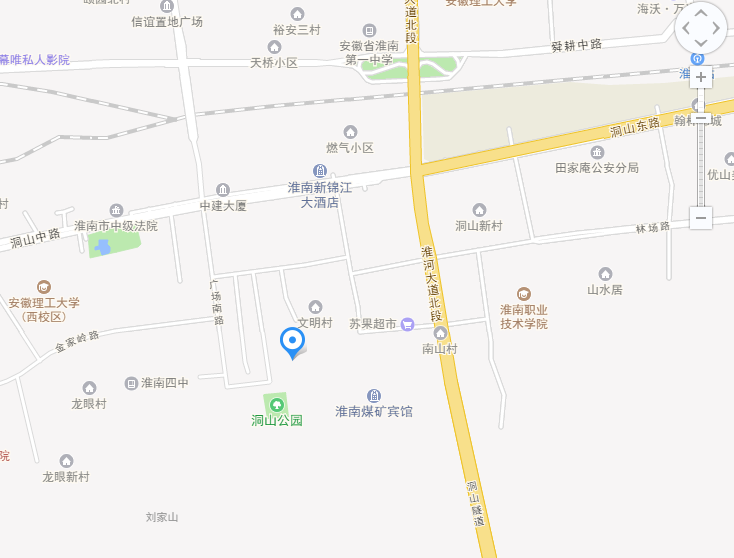The height and width of the screenshot is (558, 734).
Task: Pan the map up with the arrow
Action: [701, 13]
